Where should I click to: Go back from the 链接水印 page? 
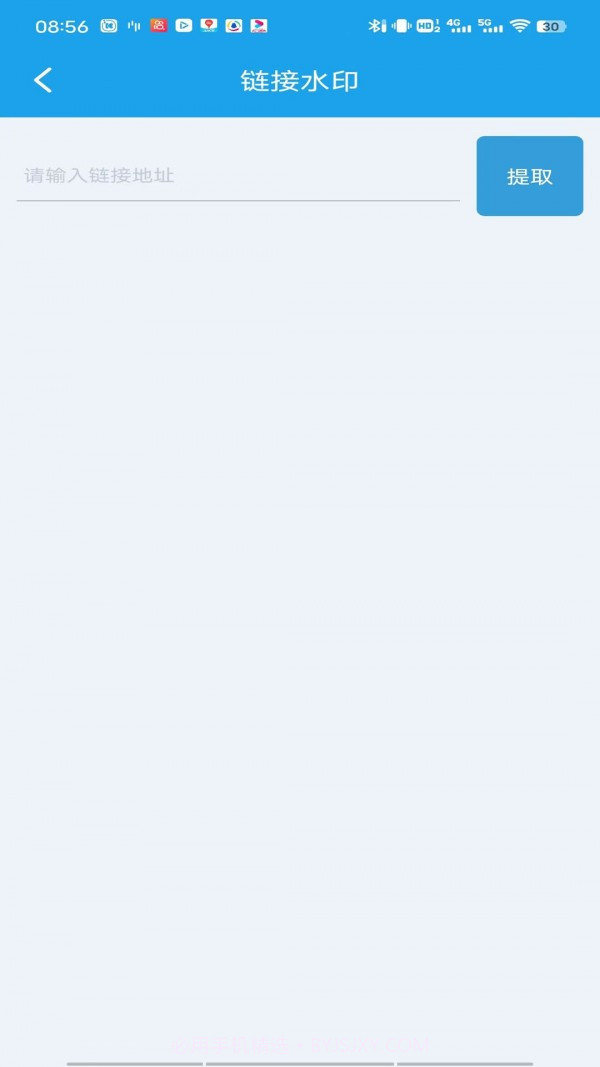click(x=43, y=81)
